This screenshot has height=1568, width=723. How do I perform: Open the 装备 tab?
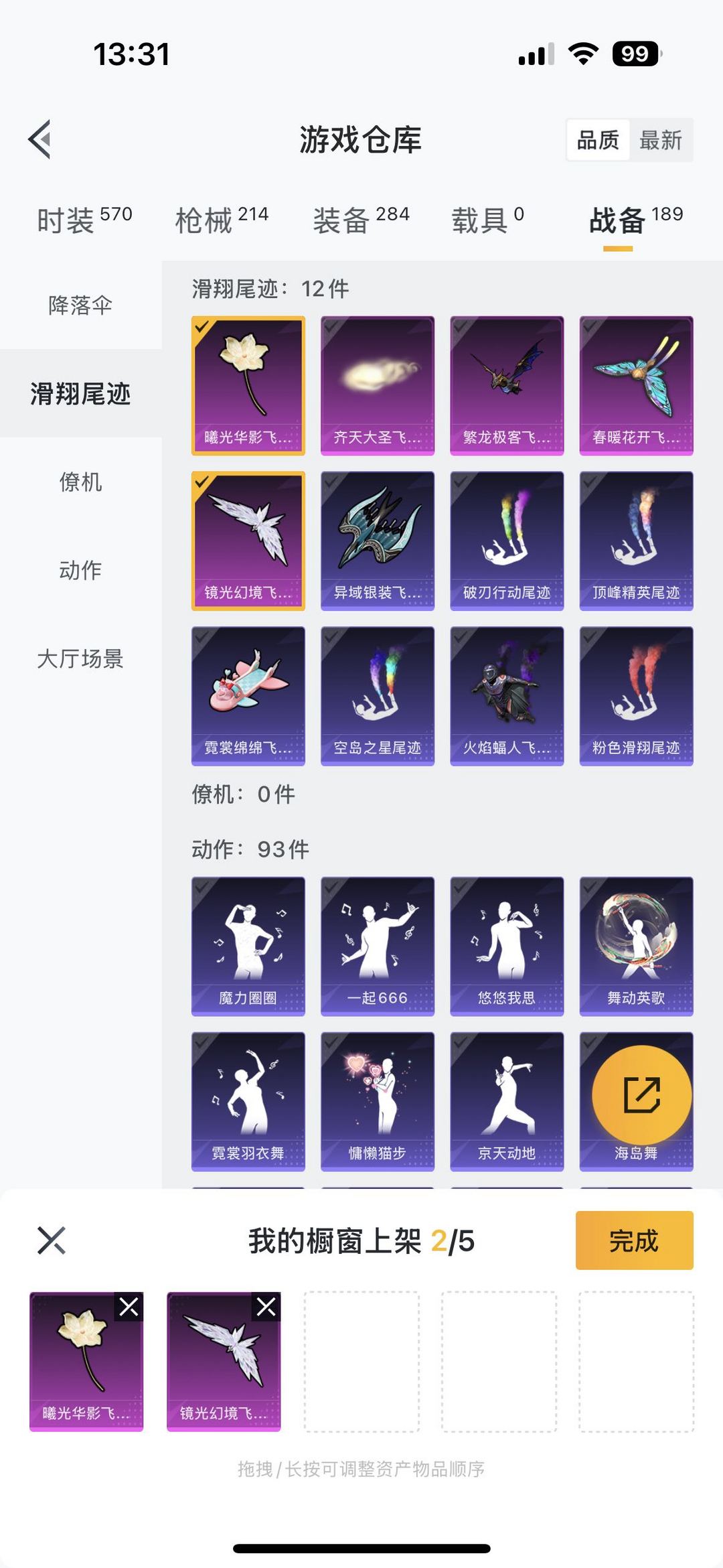pos(361,220)
